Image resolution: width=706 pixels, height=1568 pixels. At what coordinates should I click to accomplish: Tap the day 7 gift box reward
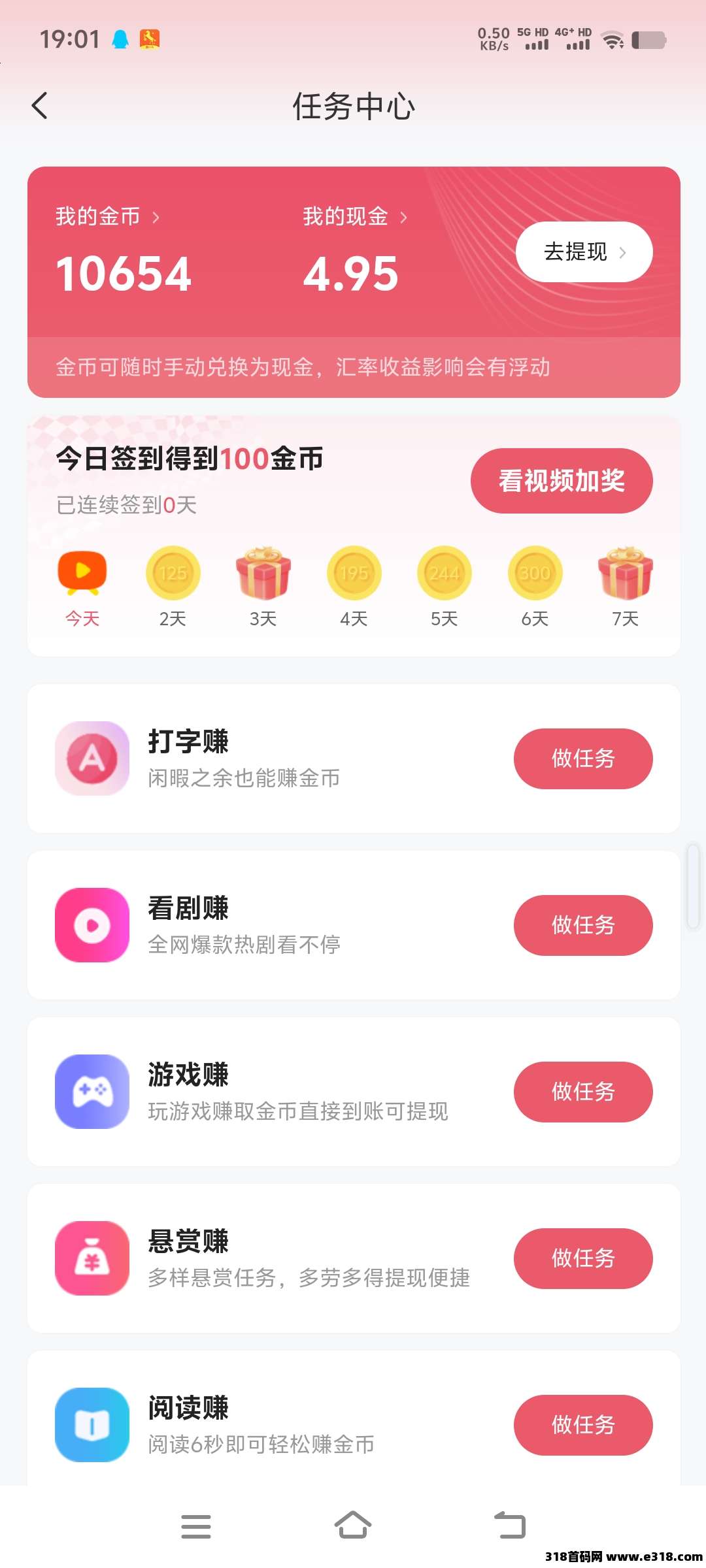pos(624,575)
